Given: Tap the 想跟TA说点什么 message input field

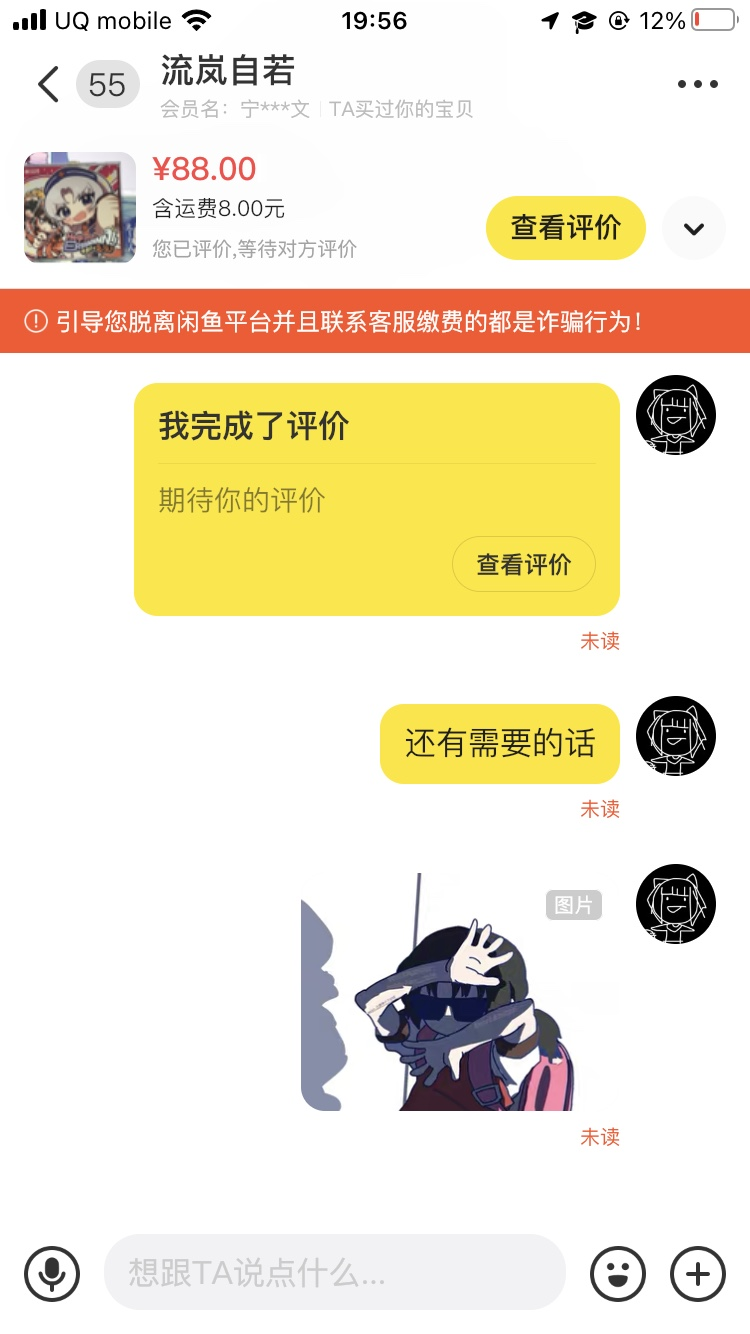Looking at the screenshot, I should click(x=335, y=1274).
